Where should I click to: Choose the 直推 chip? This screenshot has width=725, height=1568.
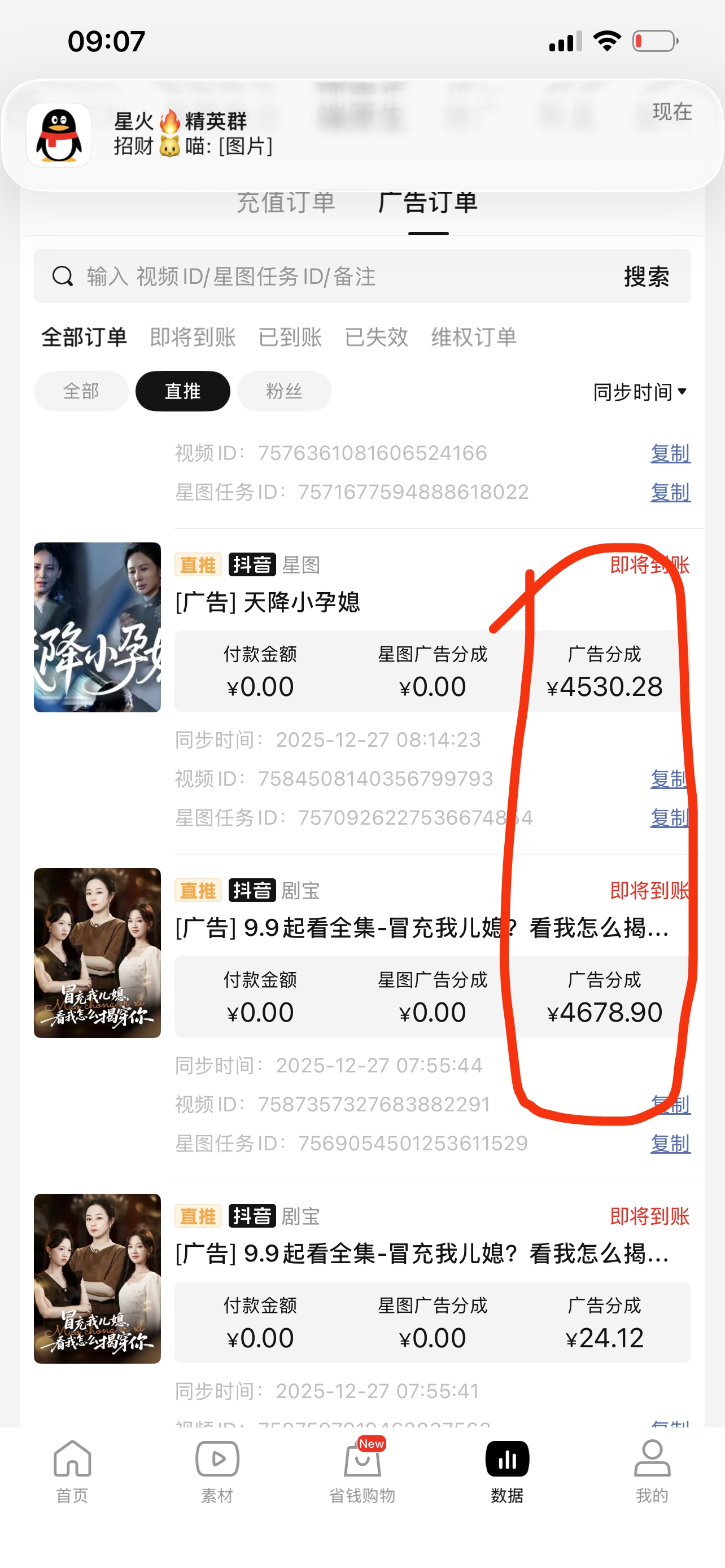click(182, 391)
